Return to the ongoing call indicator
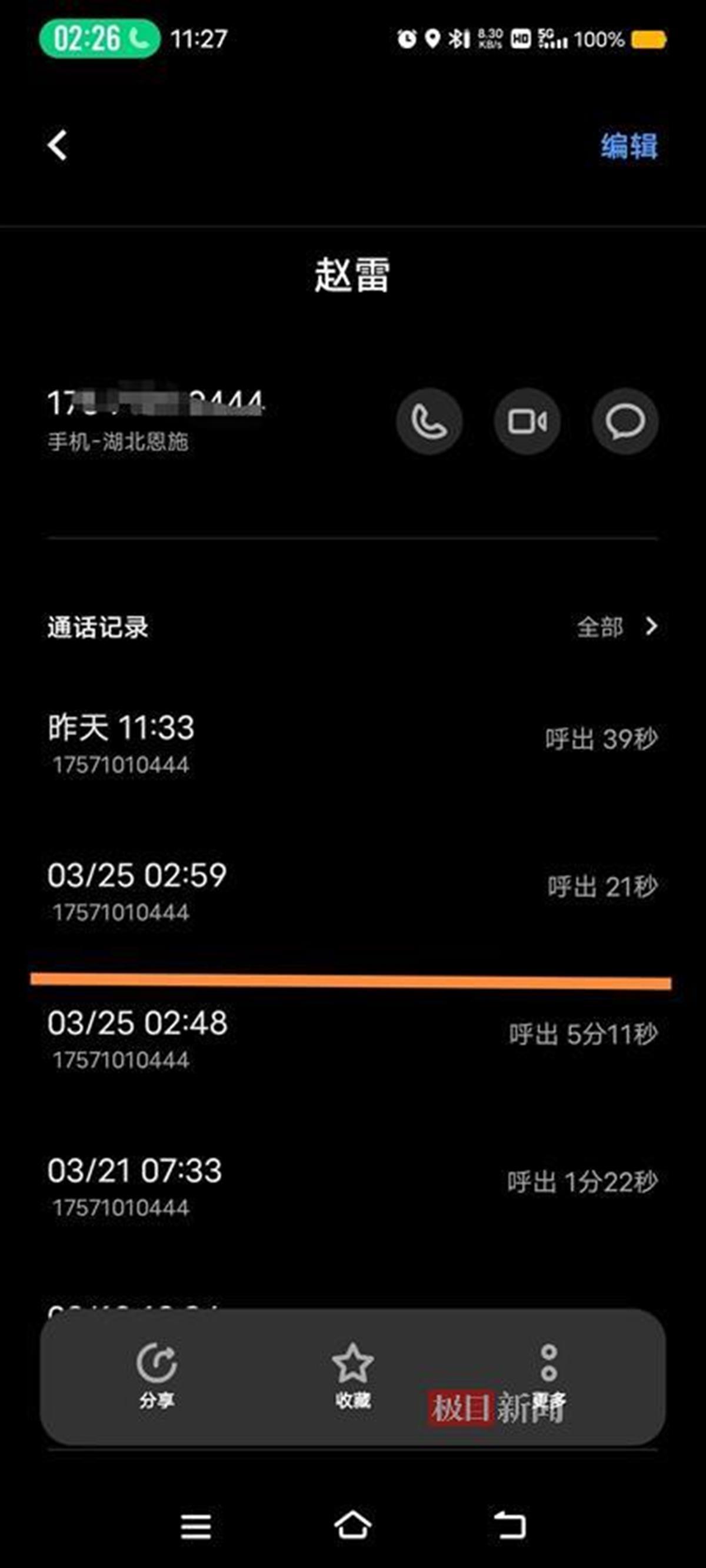The height and width of the screenshot is (1568, 706). [100, 39]
